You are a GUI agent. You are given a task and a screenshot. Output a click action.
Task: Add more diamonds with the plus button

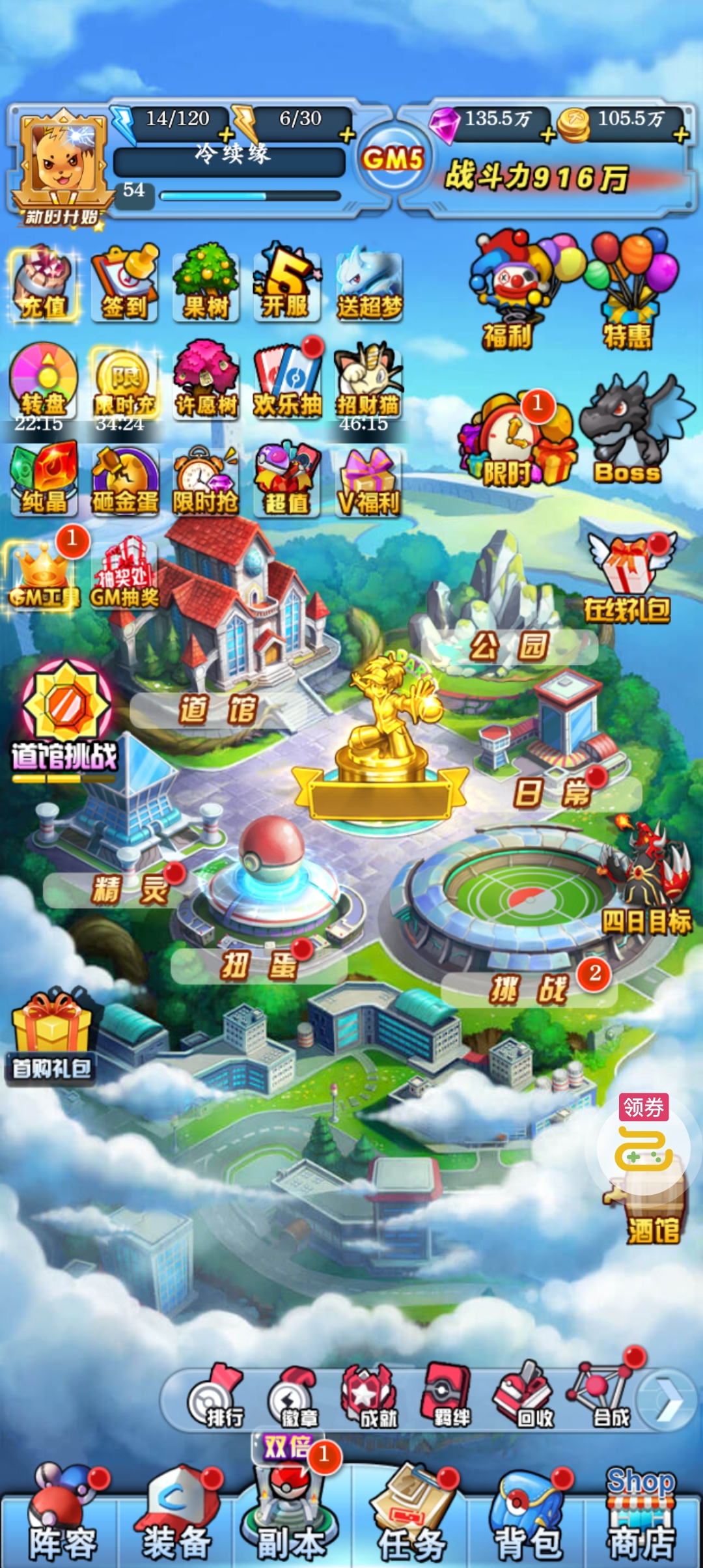coord(548,135)
